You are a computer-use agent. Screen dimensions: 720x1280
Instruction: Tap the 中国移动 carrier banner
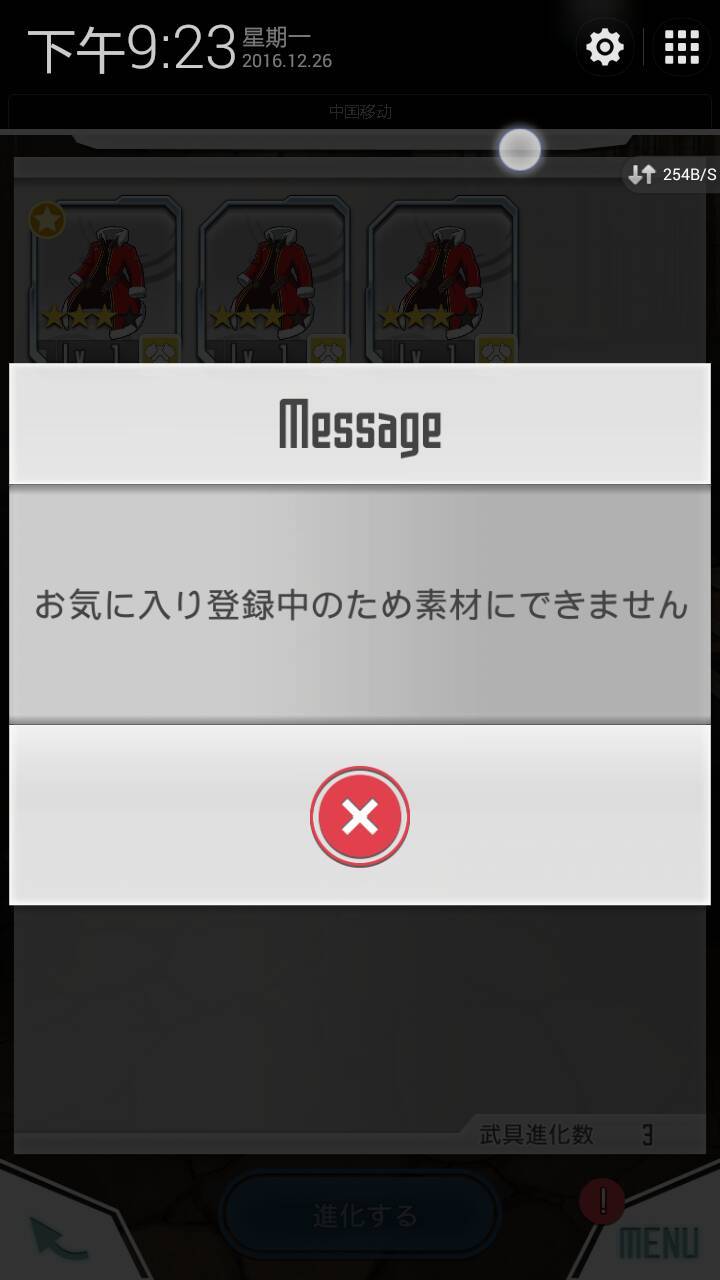point(360,112)
